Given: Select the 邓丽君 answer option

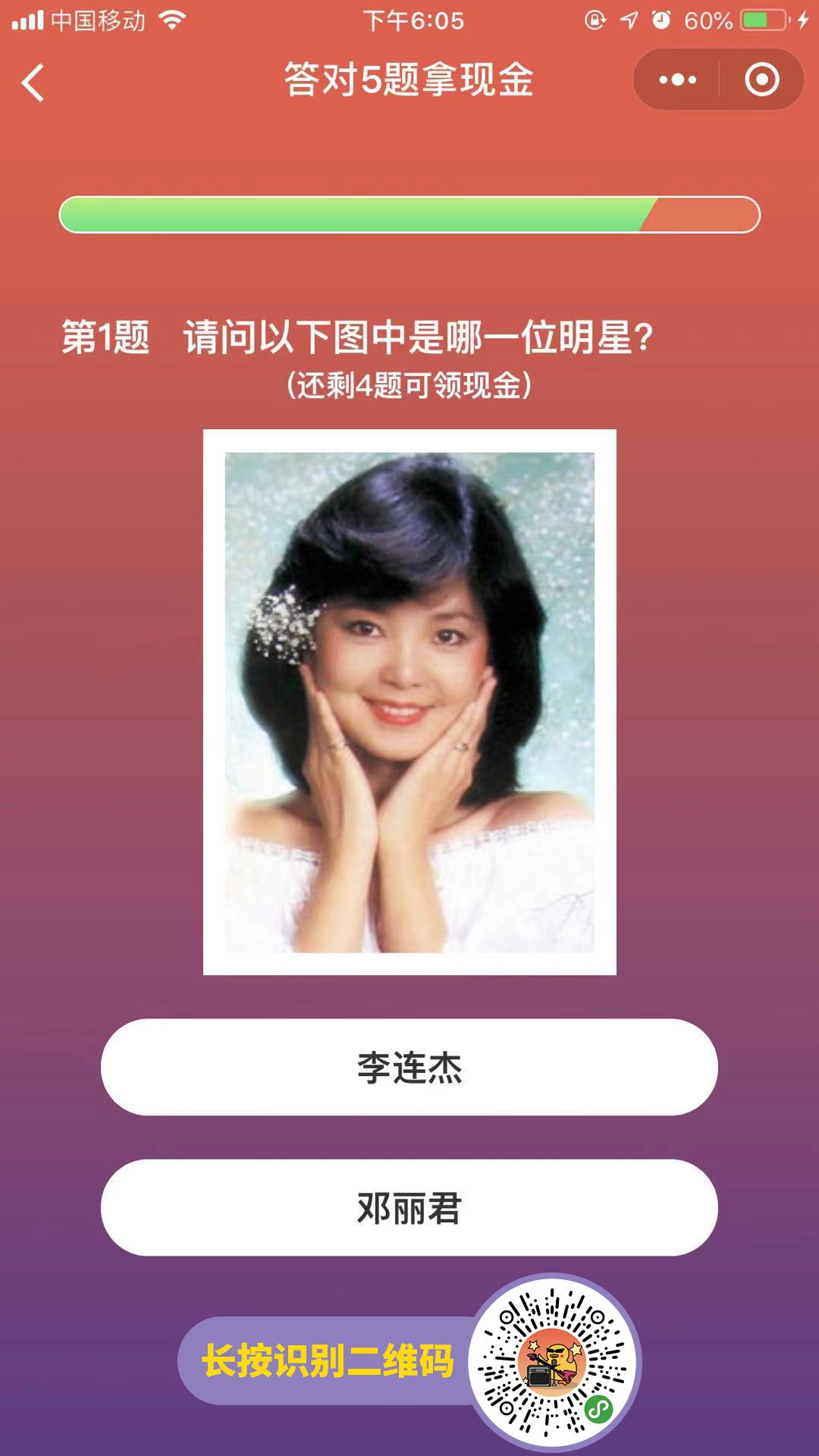Looking at the screenshot, I should pyautogui.click(x=409, y=1207).
